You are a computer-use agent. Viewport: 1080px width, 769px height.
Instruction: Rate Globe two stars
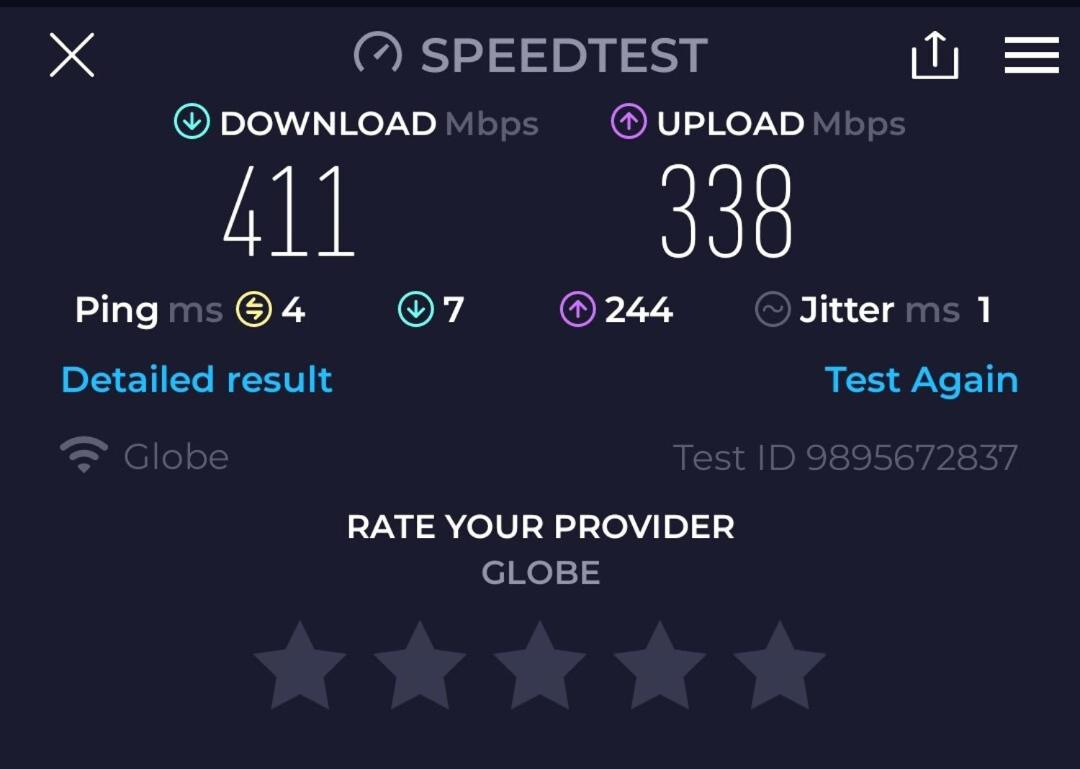coord(420,667)
